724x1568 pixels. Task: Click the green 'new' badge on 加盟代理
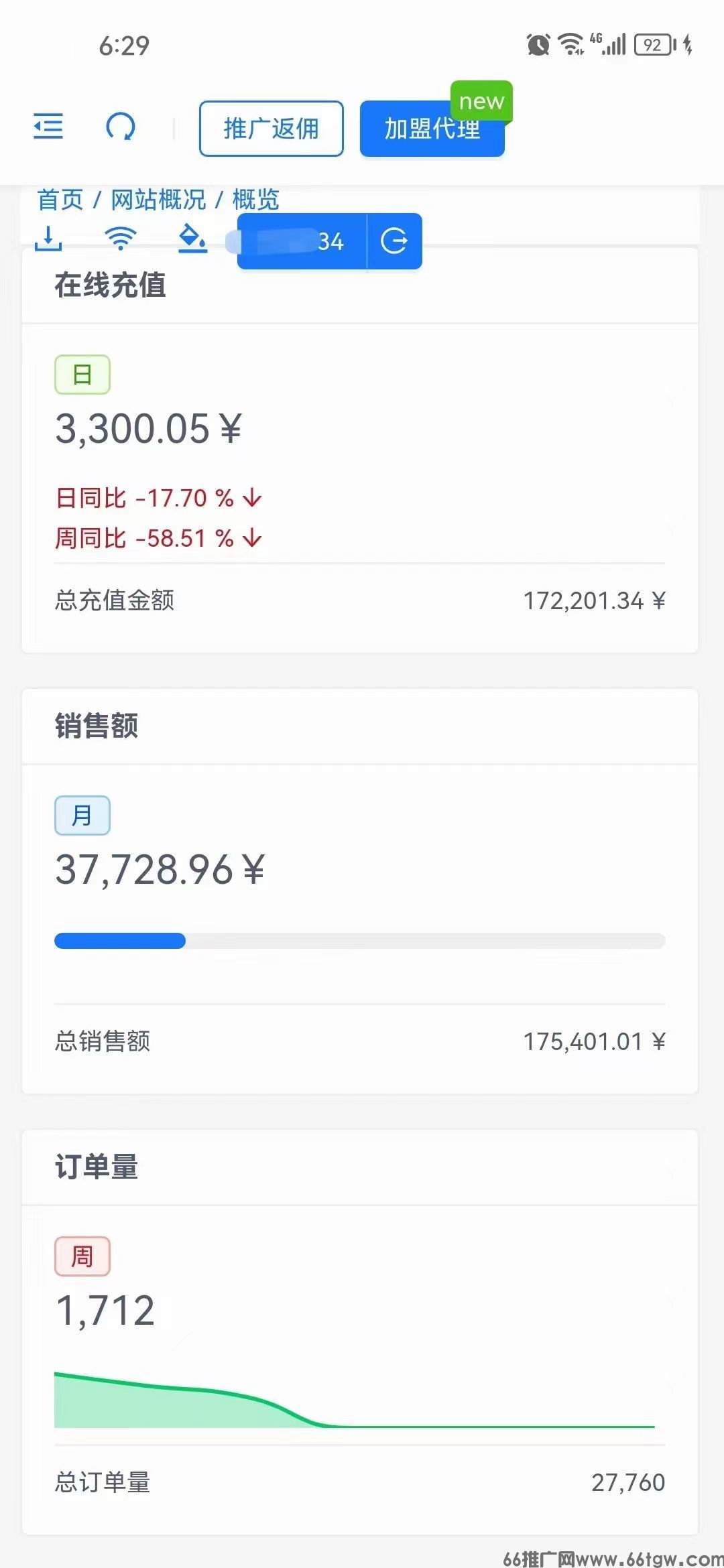coord(481,101)
